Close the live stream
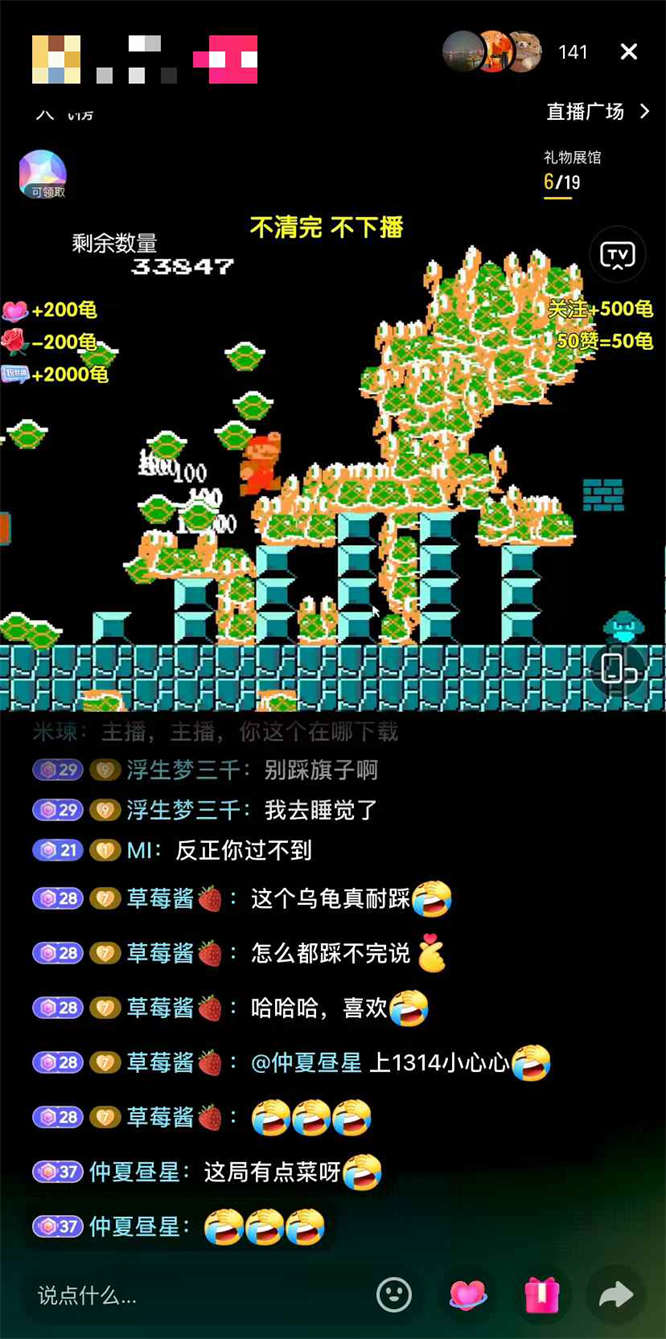 (x=628, y=52)
